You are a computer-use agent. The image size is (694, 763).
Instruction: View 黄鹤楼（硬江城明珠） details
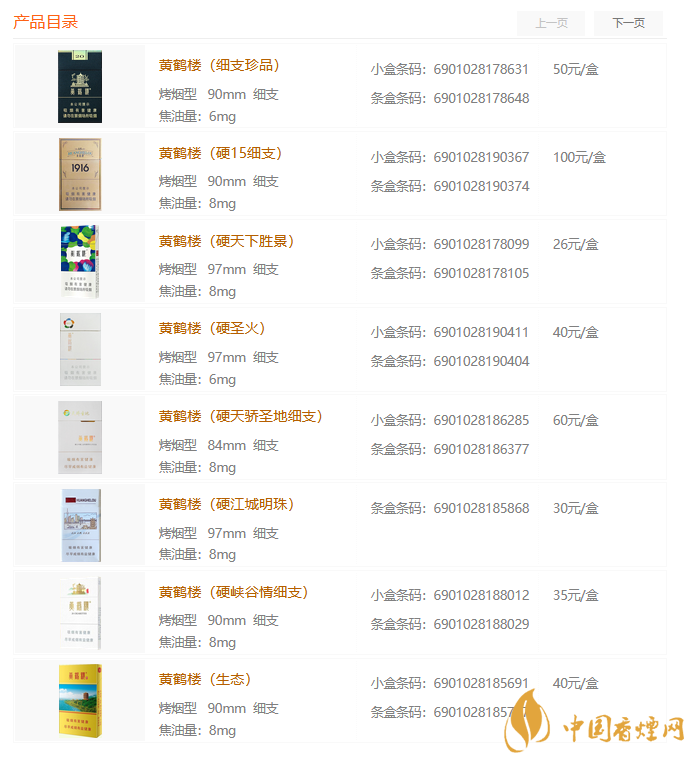(x=227, y=504)
